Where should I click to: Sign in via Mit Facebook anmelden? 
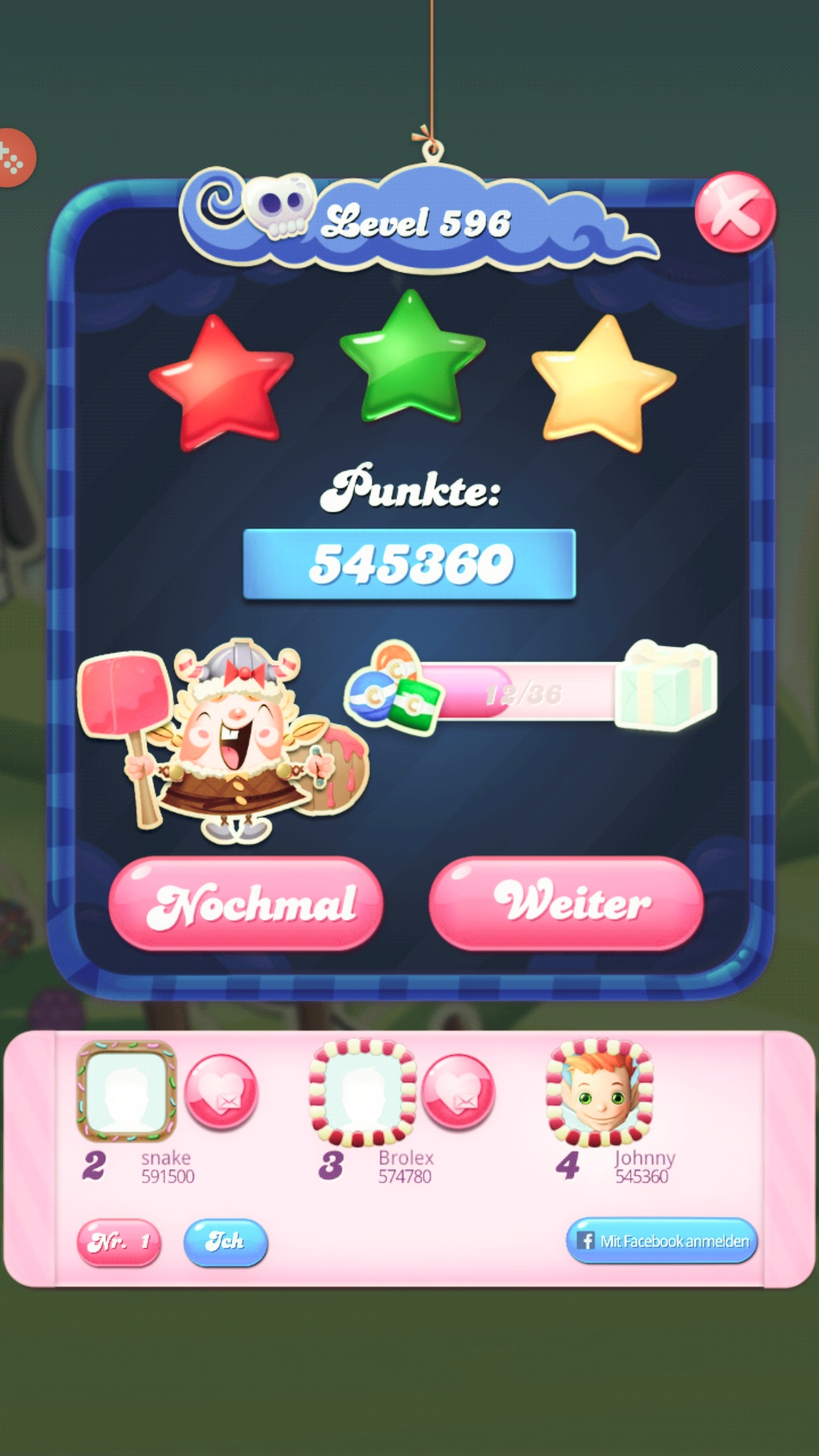[661, 1241]
